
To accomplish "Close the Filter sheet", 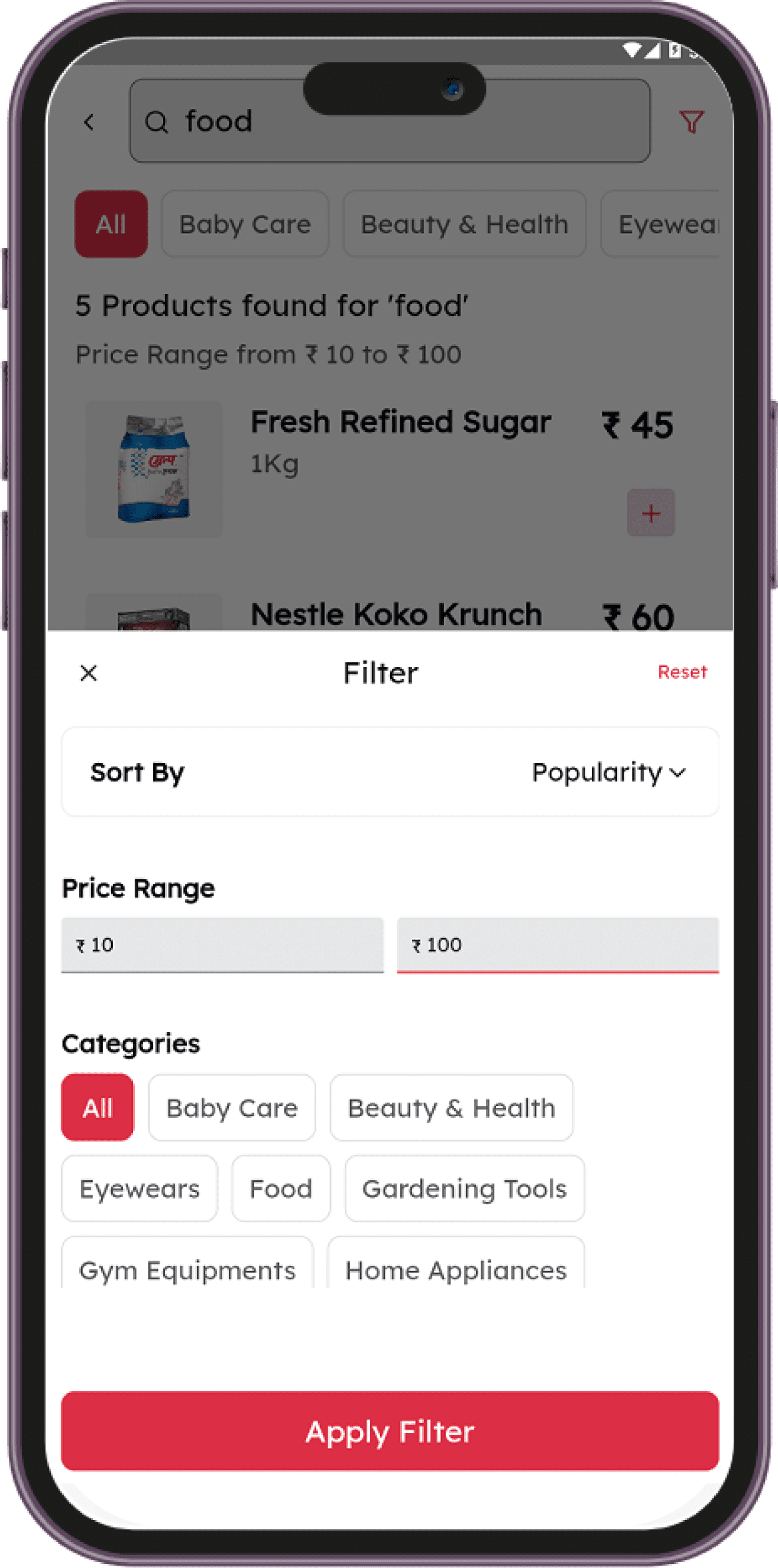I will tap(89, 673).
